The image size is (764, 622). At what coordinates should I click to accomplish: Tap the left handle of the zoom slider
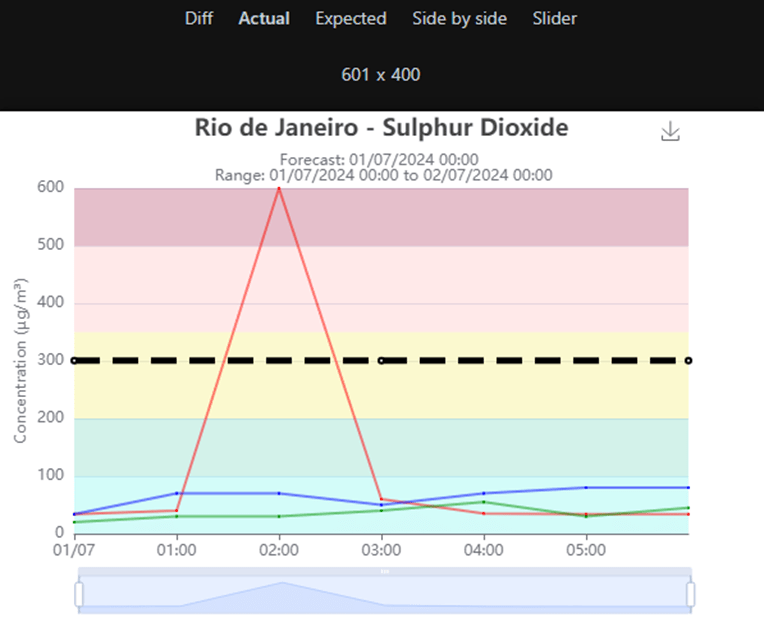(79, 595)
